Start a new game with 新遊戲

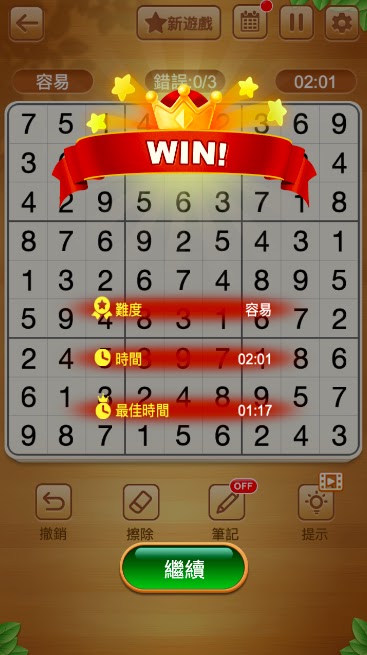(179, 23)
